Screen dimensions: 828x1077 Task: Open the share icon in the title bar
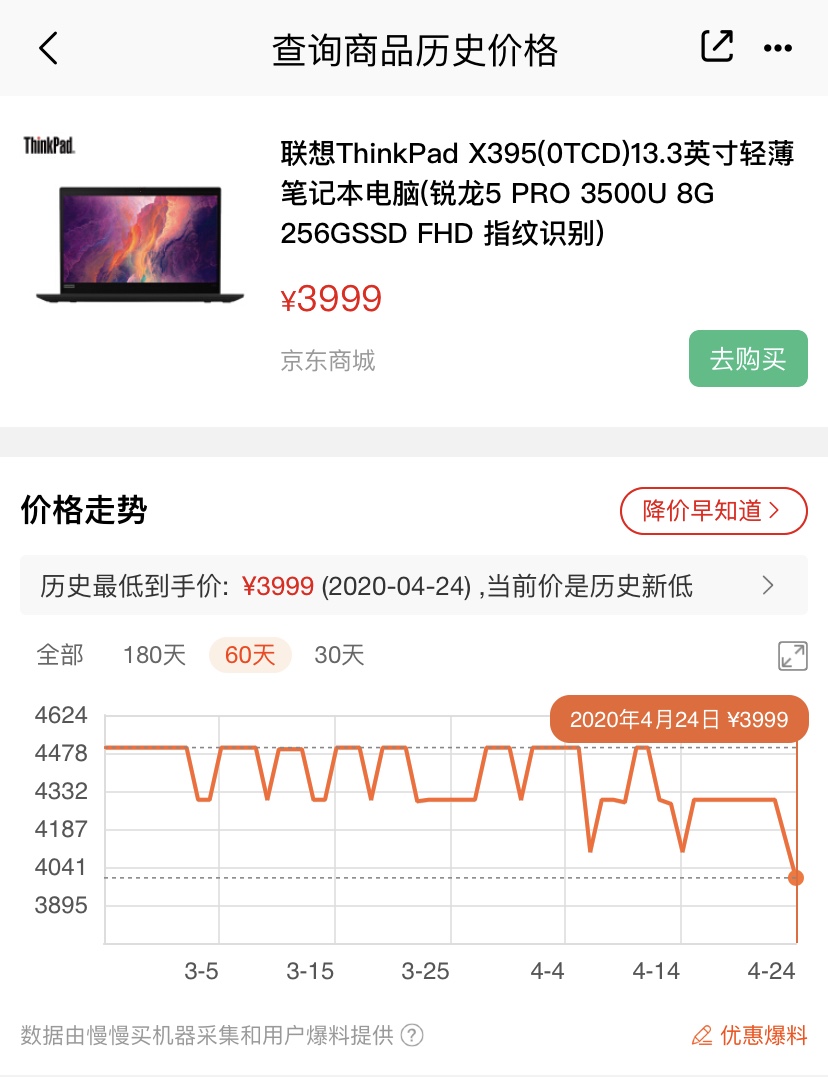pos(716,46)
